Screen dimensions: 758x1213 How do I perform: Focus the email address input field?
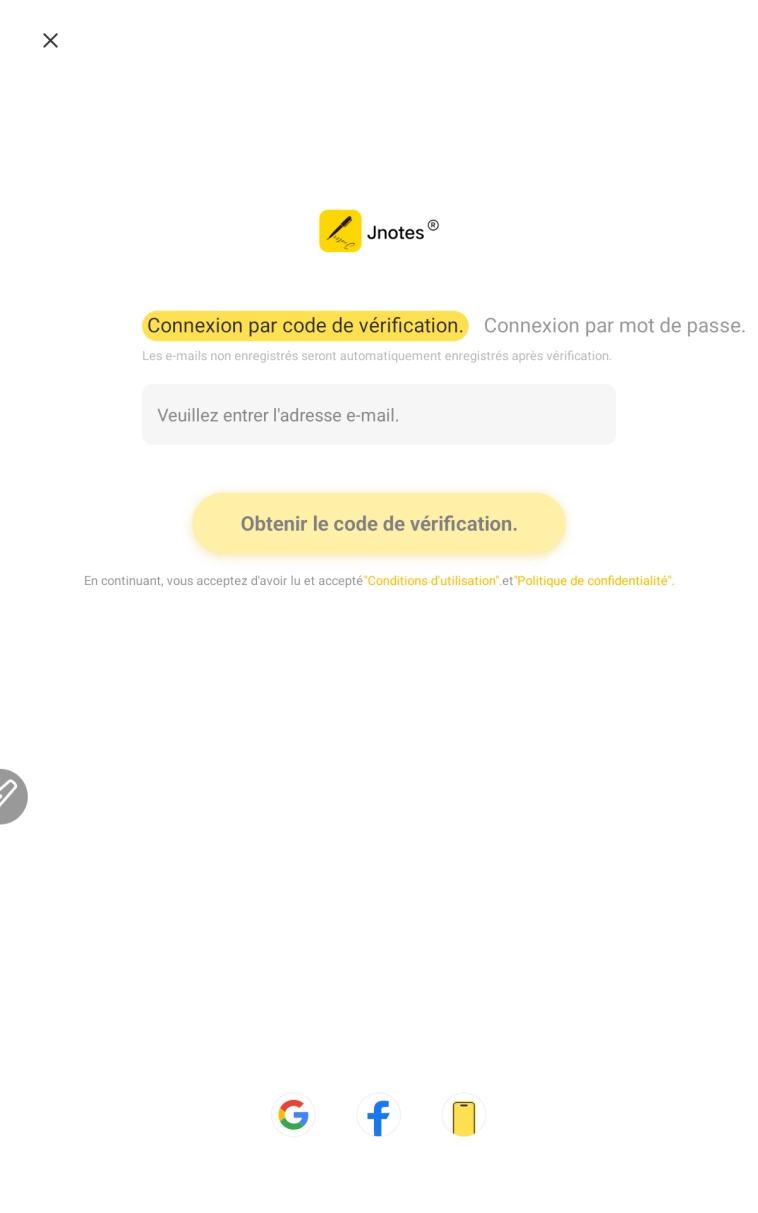coord(378,415)
